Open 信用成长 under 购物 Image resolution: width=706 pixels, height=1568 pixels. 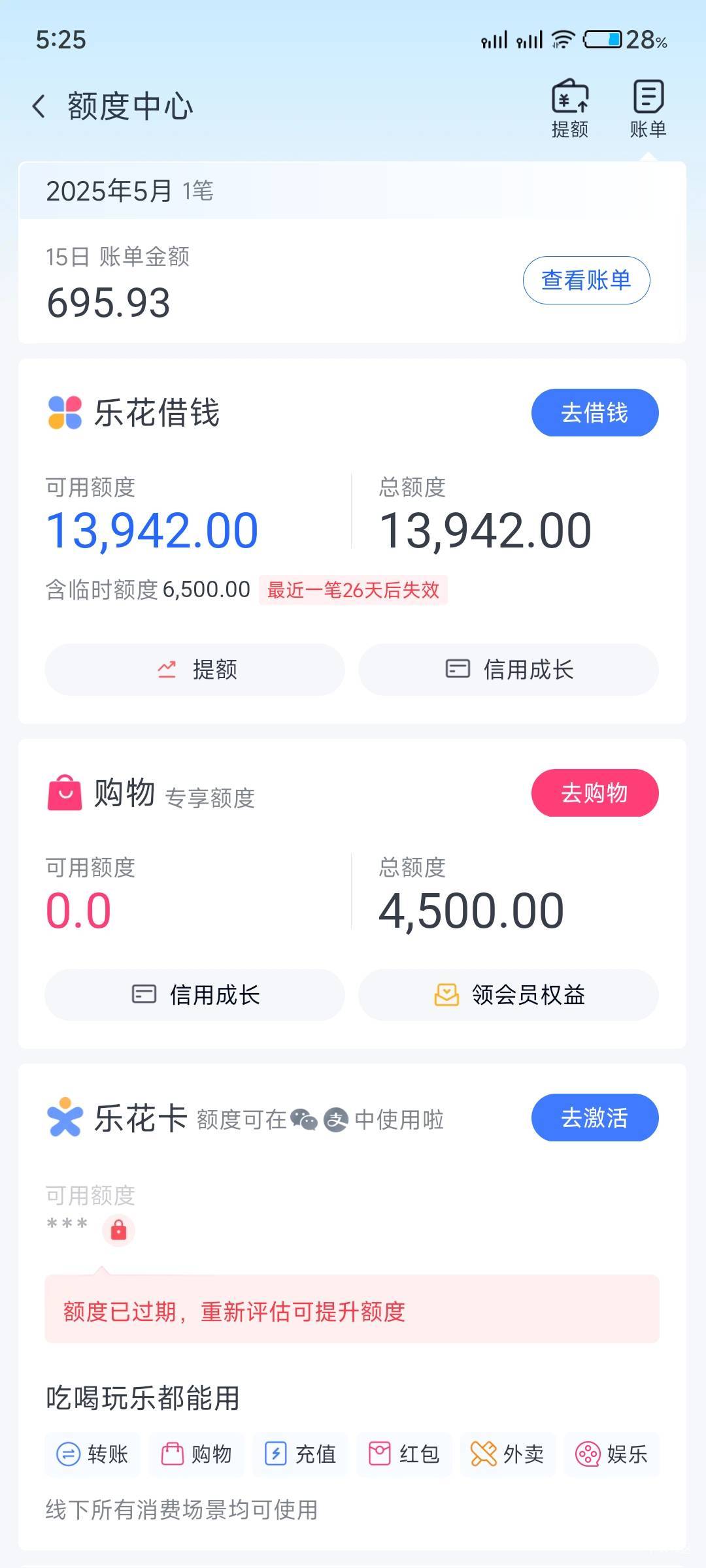(195, 995)
